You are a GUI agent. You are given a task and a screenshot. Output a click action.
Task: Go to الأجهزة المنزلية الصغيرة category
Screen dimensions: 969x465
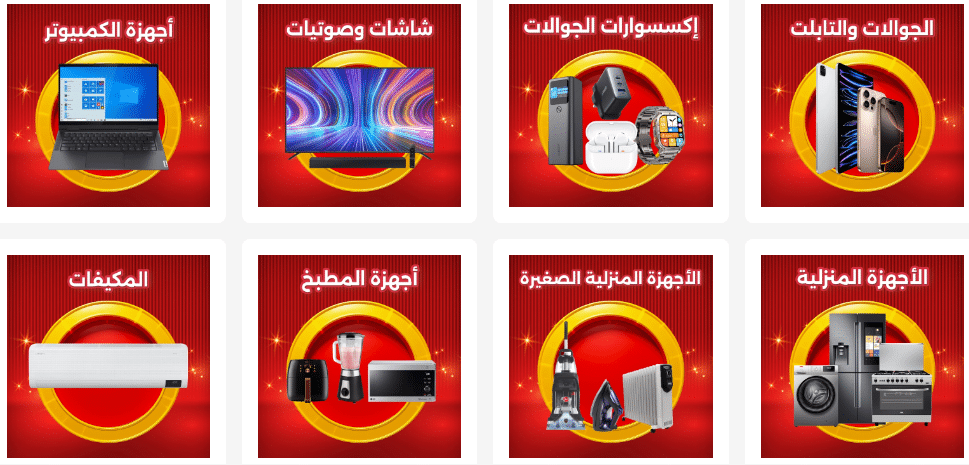[611, 355]
